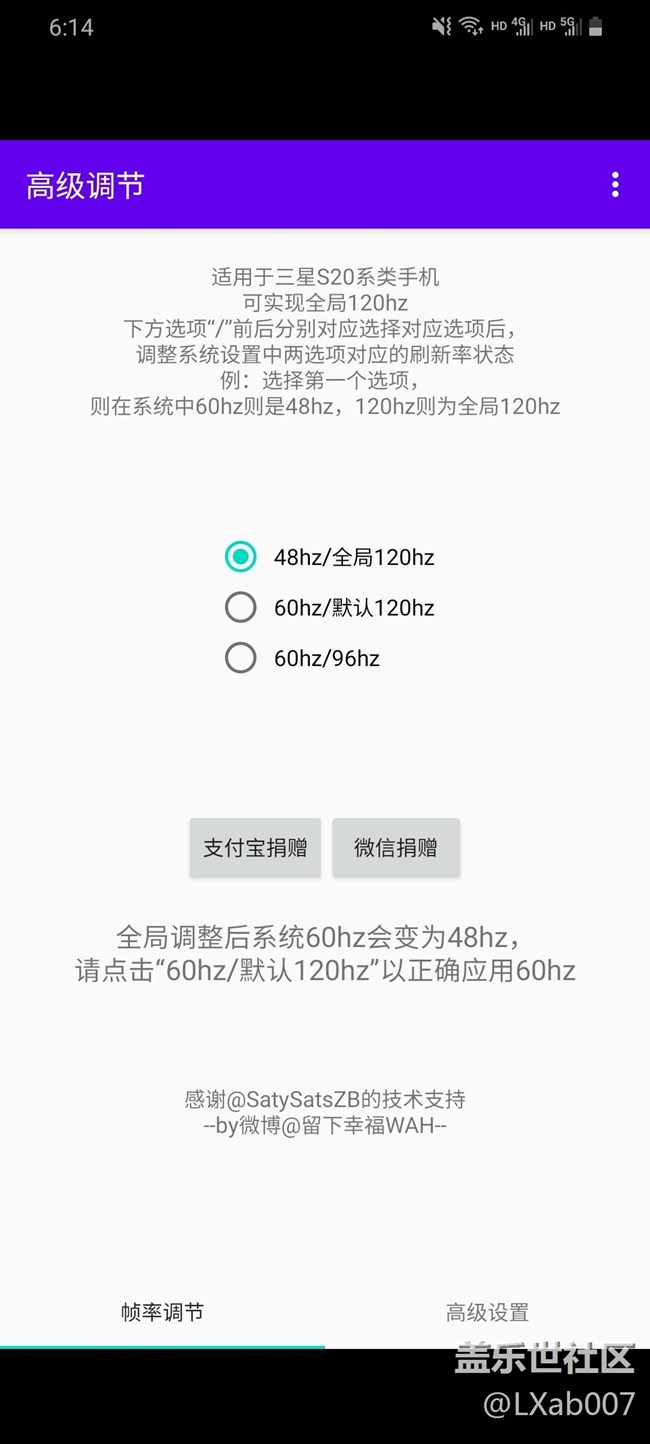The image size is (650, 1444).
Task: Select the 60hz/默认120hz option
Action: click(x=330, y=607)
